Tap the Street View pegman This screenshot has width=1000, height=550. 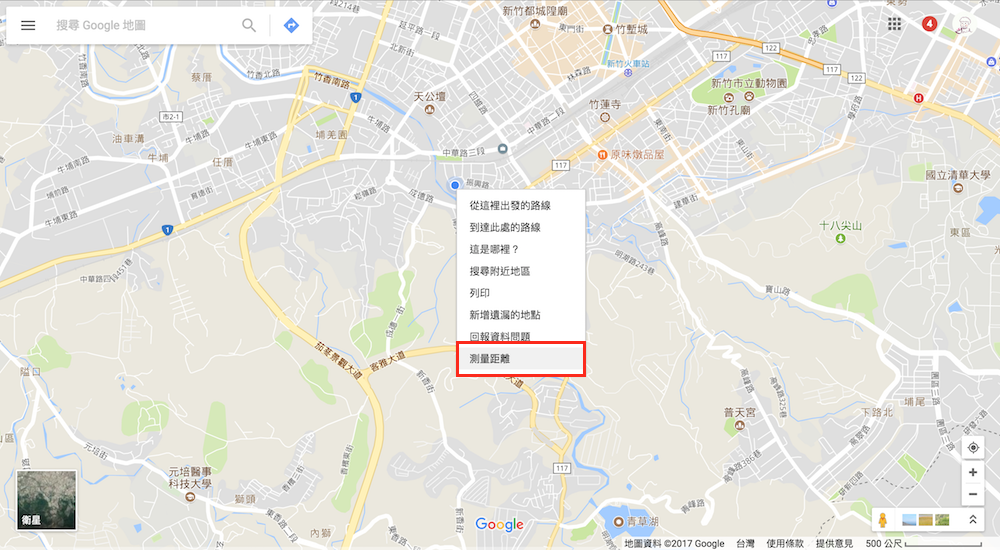pos(883,520)
